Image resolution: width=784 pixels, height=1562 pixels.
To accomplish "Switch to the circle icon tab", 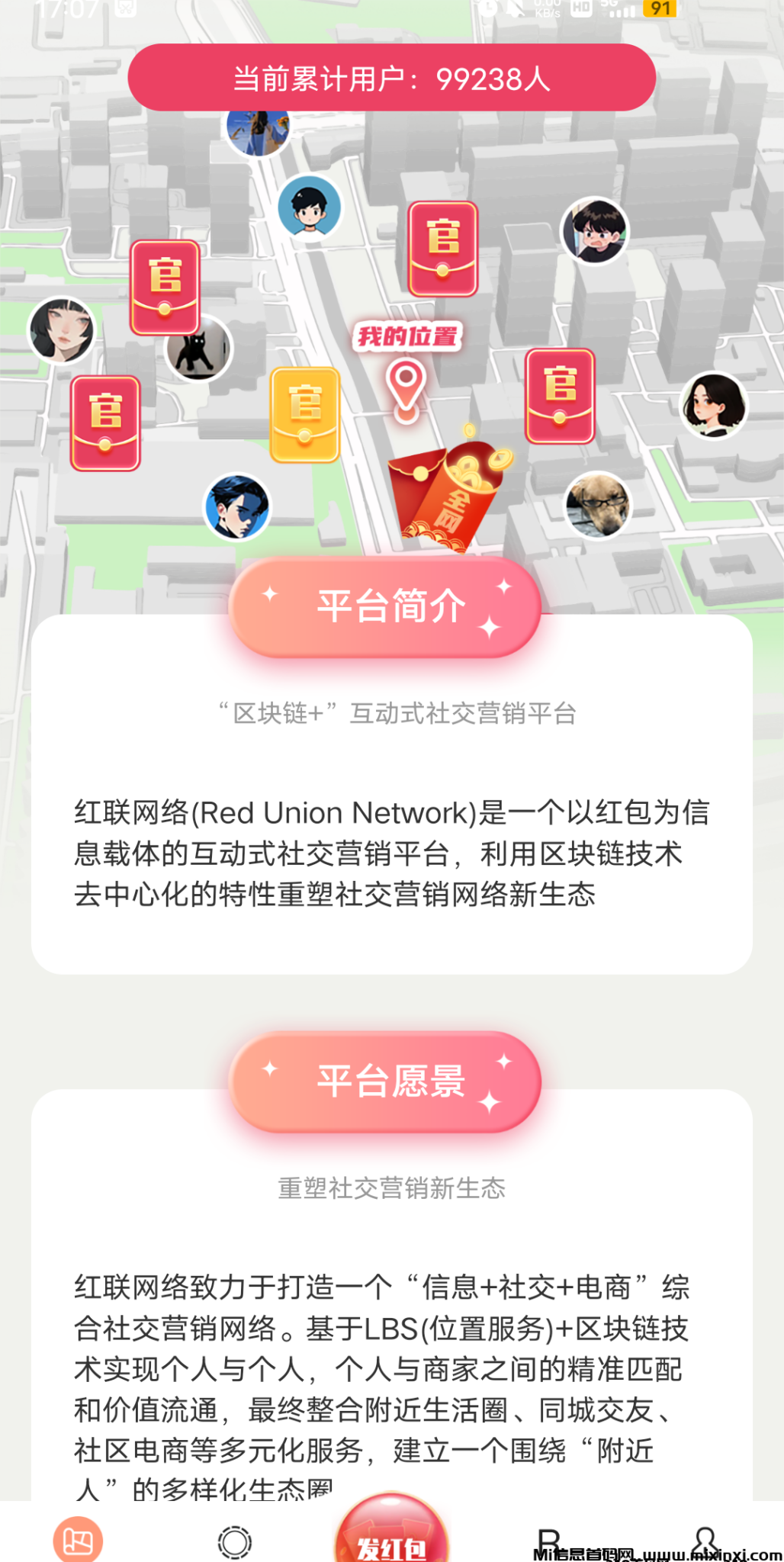I will coord(234,1541).
